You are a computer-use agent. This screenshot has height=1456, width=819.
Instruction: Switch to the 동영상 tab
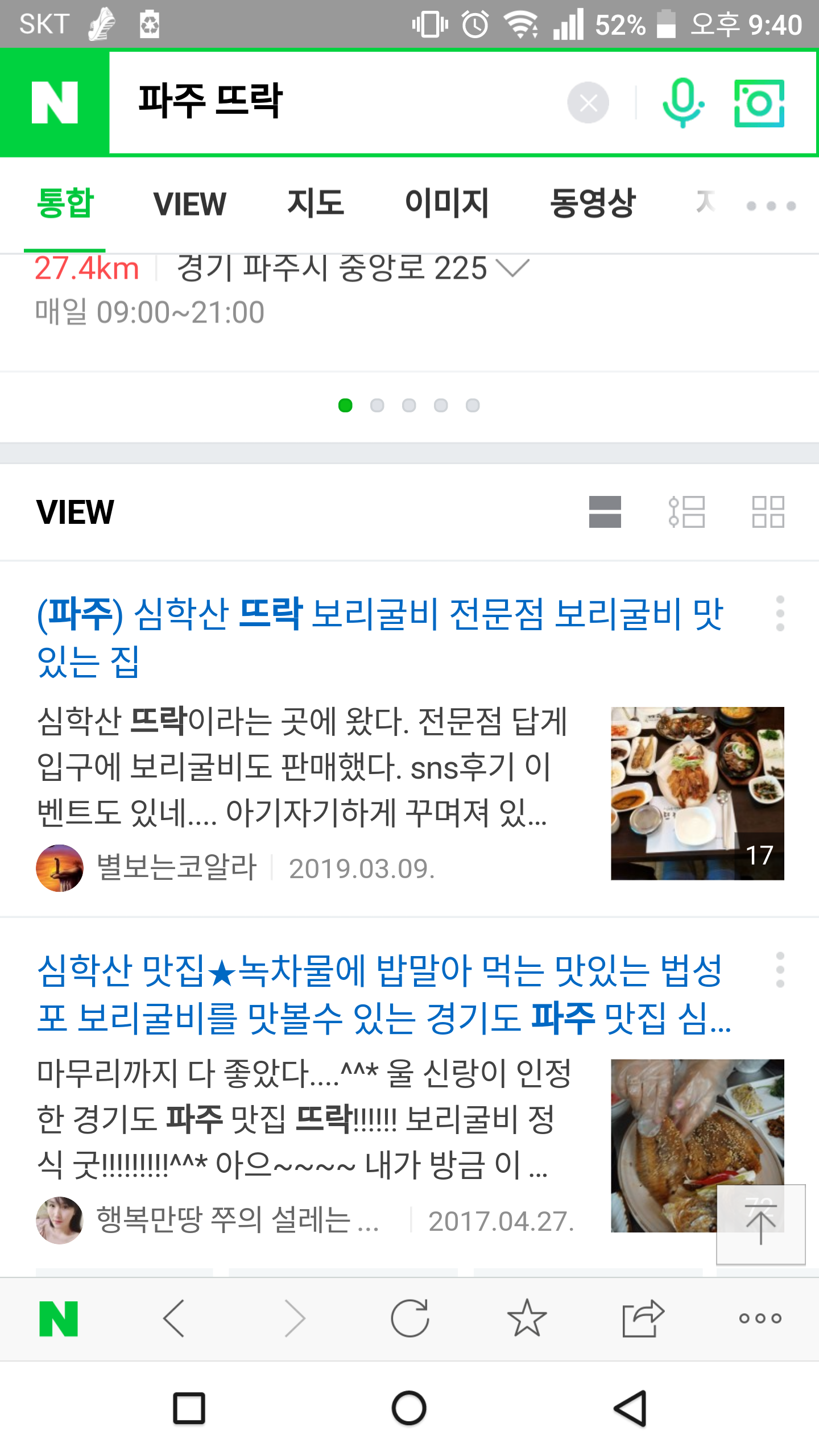click(x=593, y=203)
